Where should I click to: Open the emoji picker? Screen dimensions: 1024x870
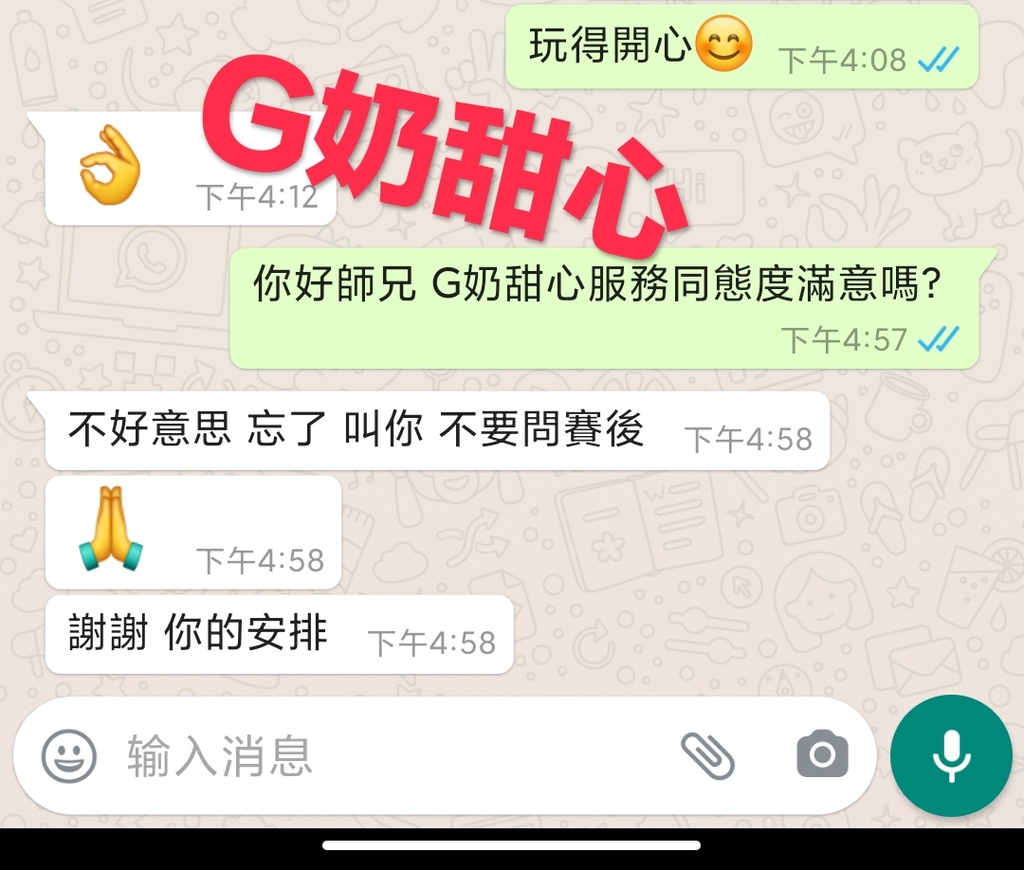point(69,756)
